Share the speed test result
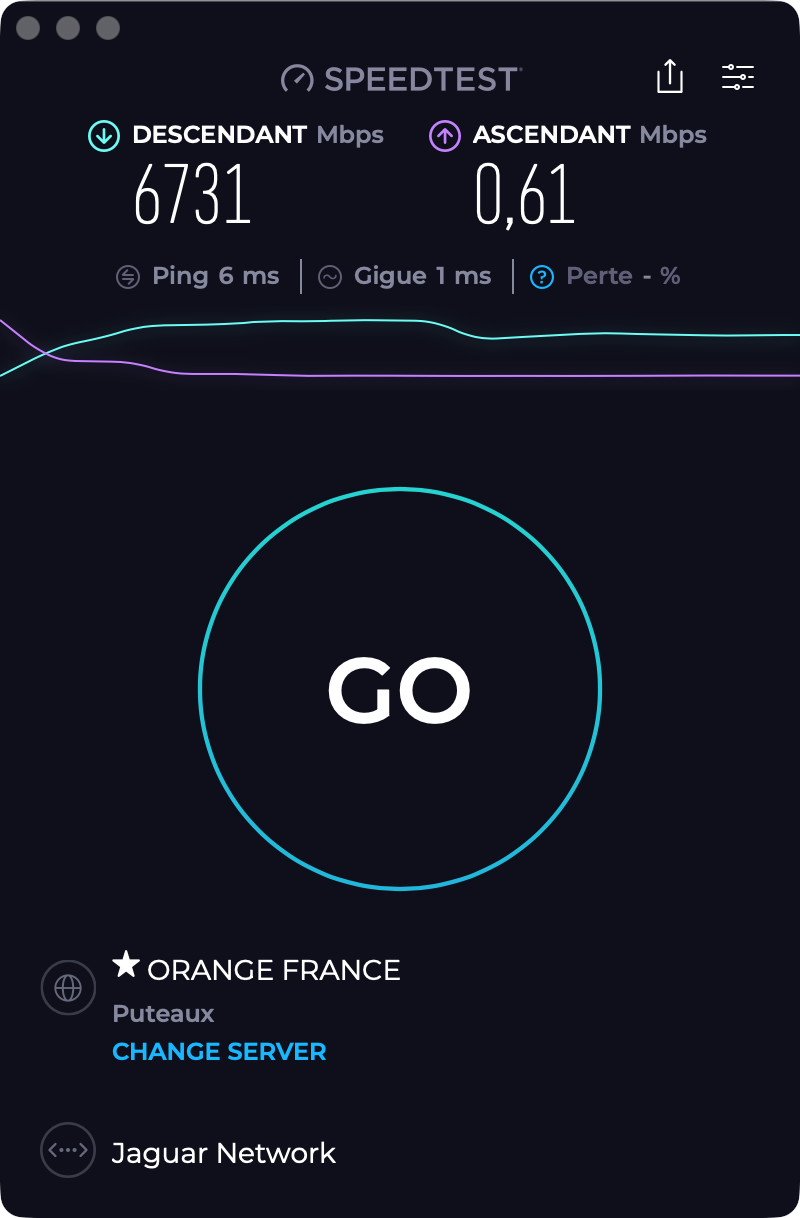 (670, 77)
